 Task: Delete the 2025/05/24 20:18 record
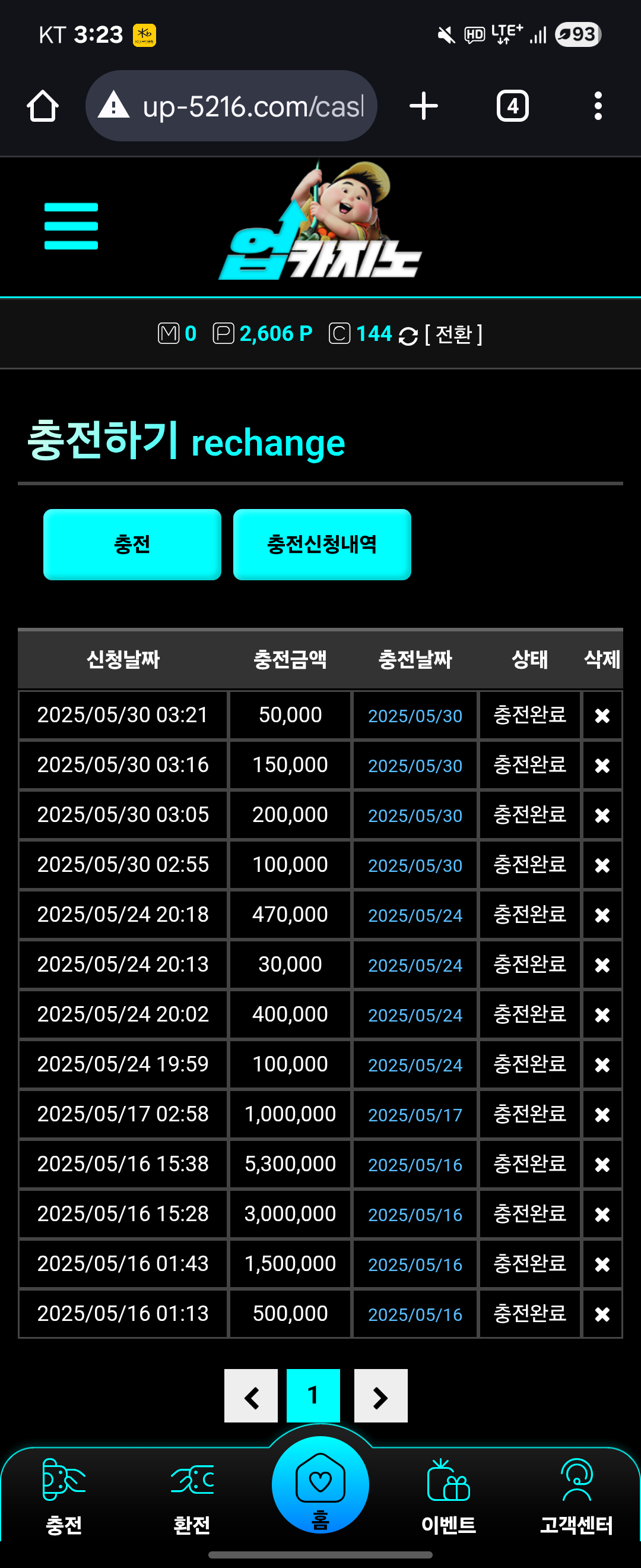coord(602,915)
